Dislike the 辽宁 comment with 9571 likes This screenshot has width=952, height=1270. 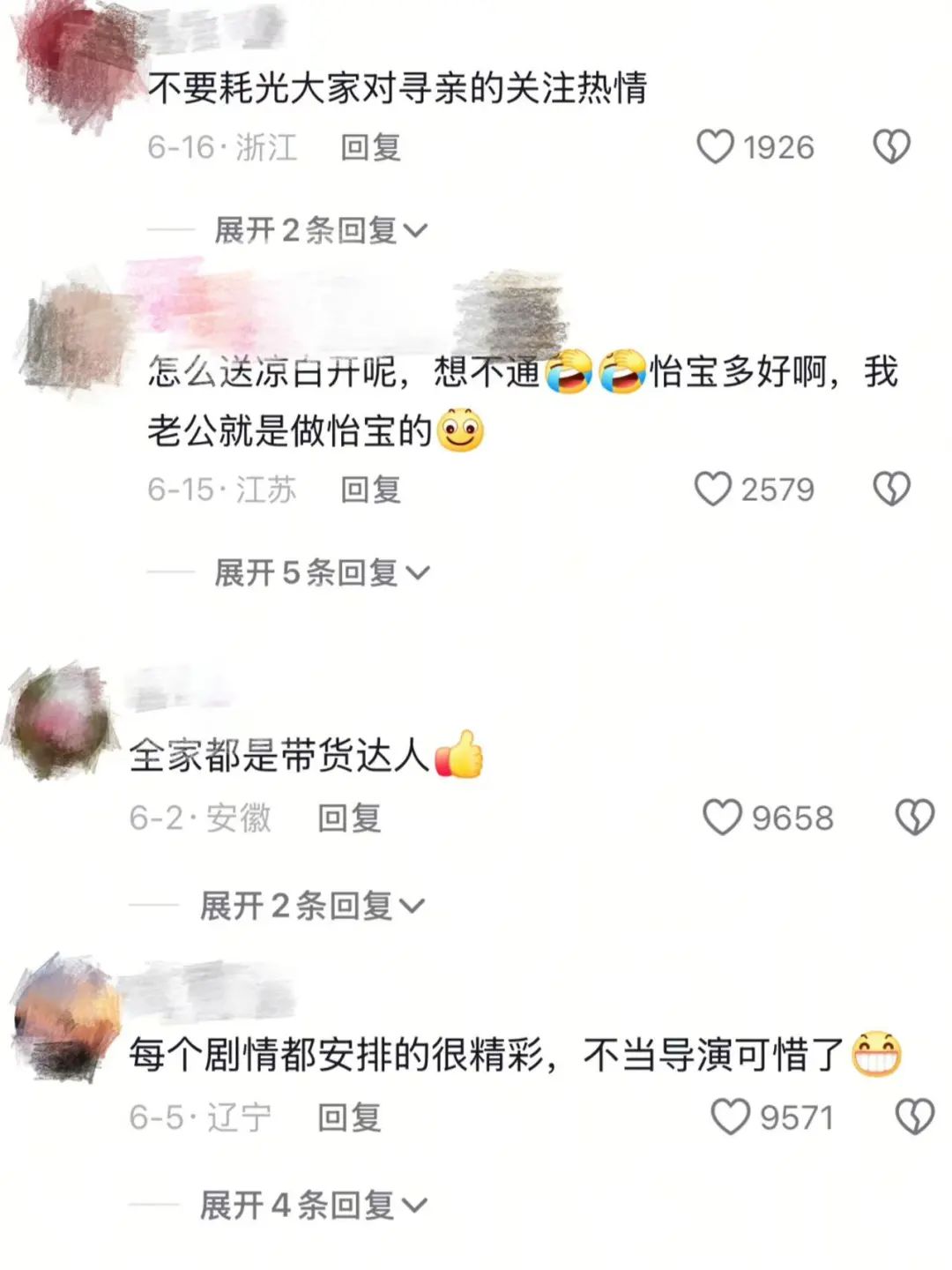(x=914, y=1117)
